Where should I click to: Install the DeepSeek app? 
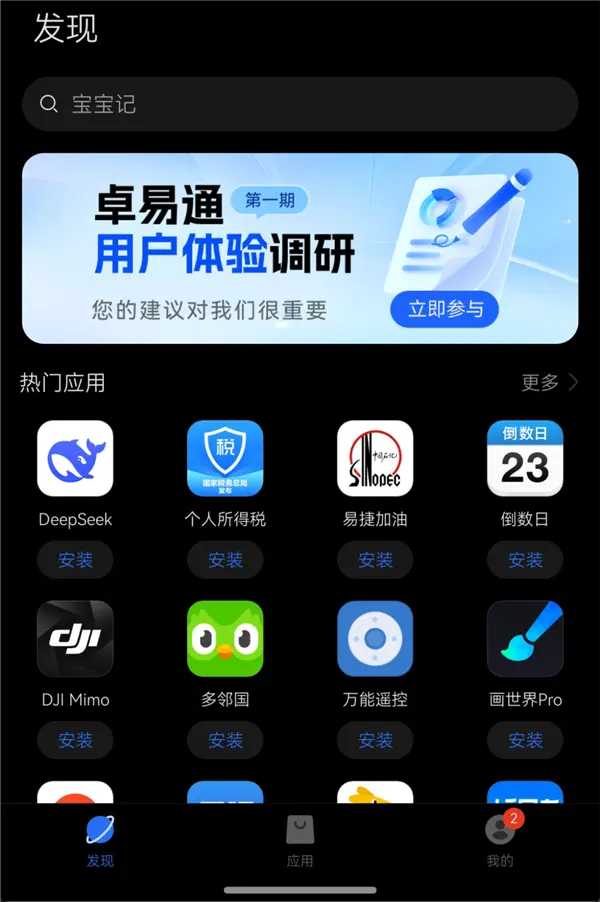tap(75, 560)
